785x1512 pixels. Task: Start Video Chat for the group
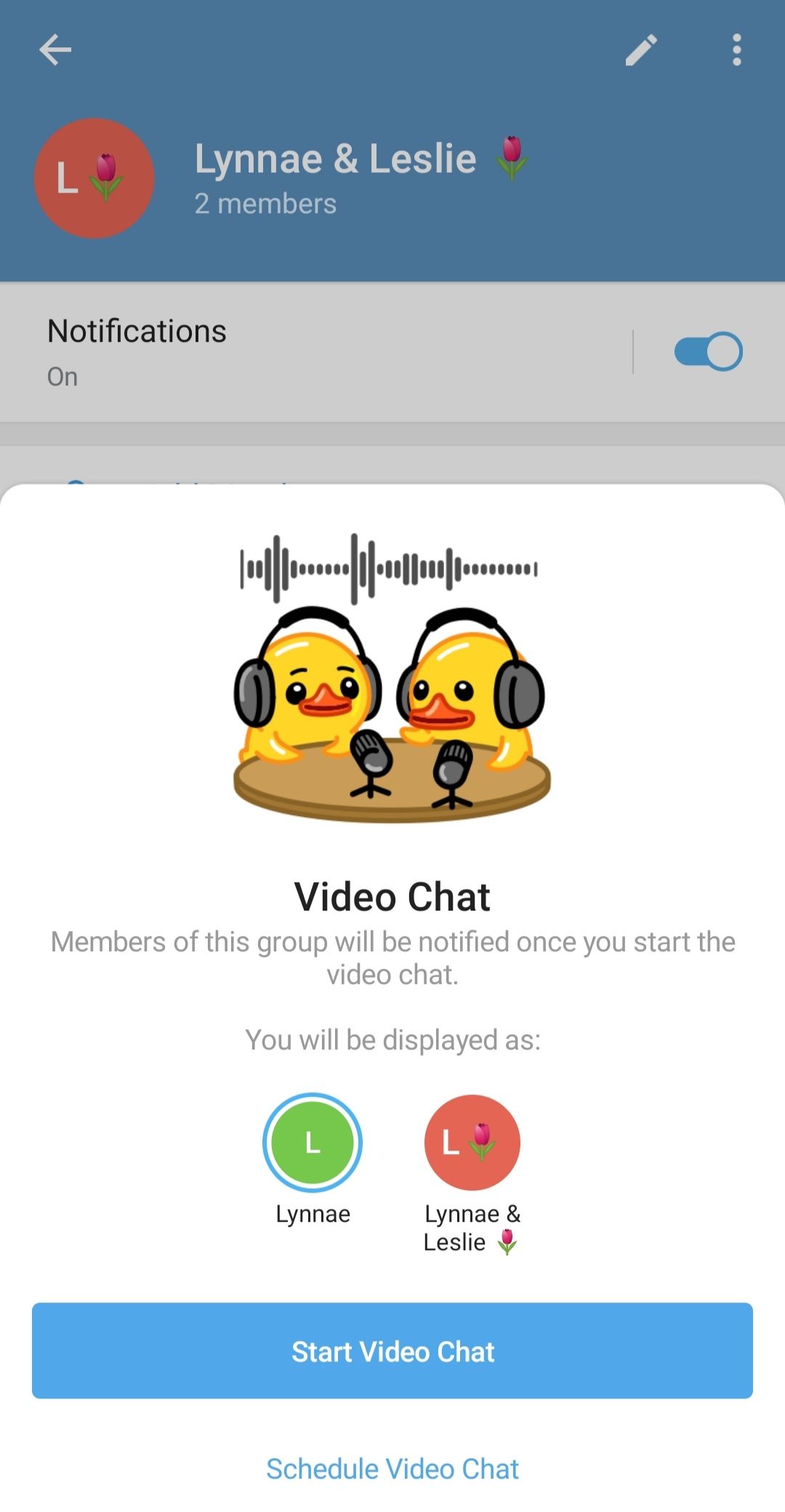392,1351
